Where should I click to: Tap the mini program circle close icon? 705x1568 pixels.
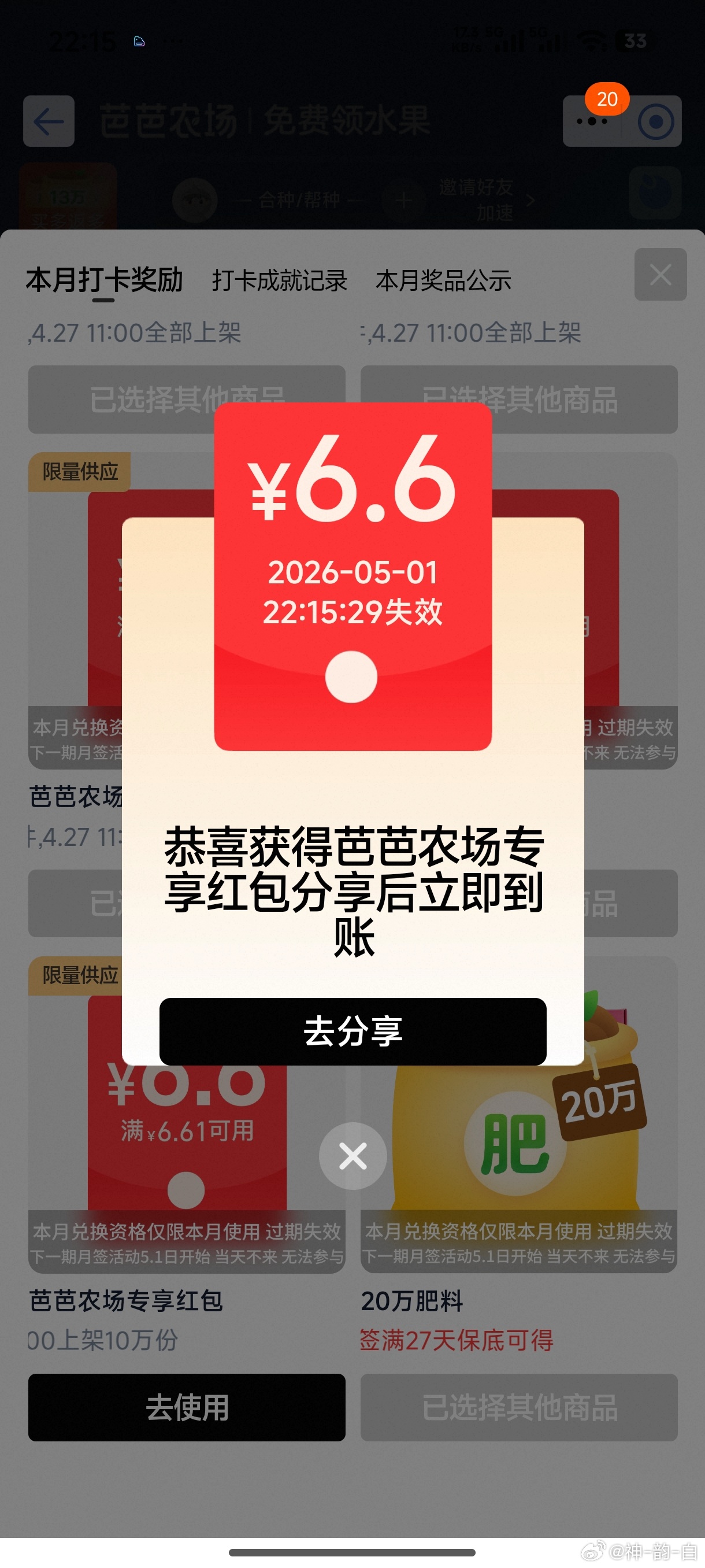point(655,121)
